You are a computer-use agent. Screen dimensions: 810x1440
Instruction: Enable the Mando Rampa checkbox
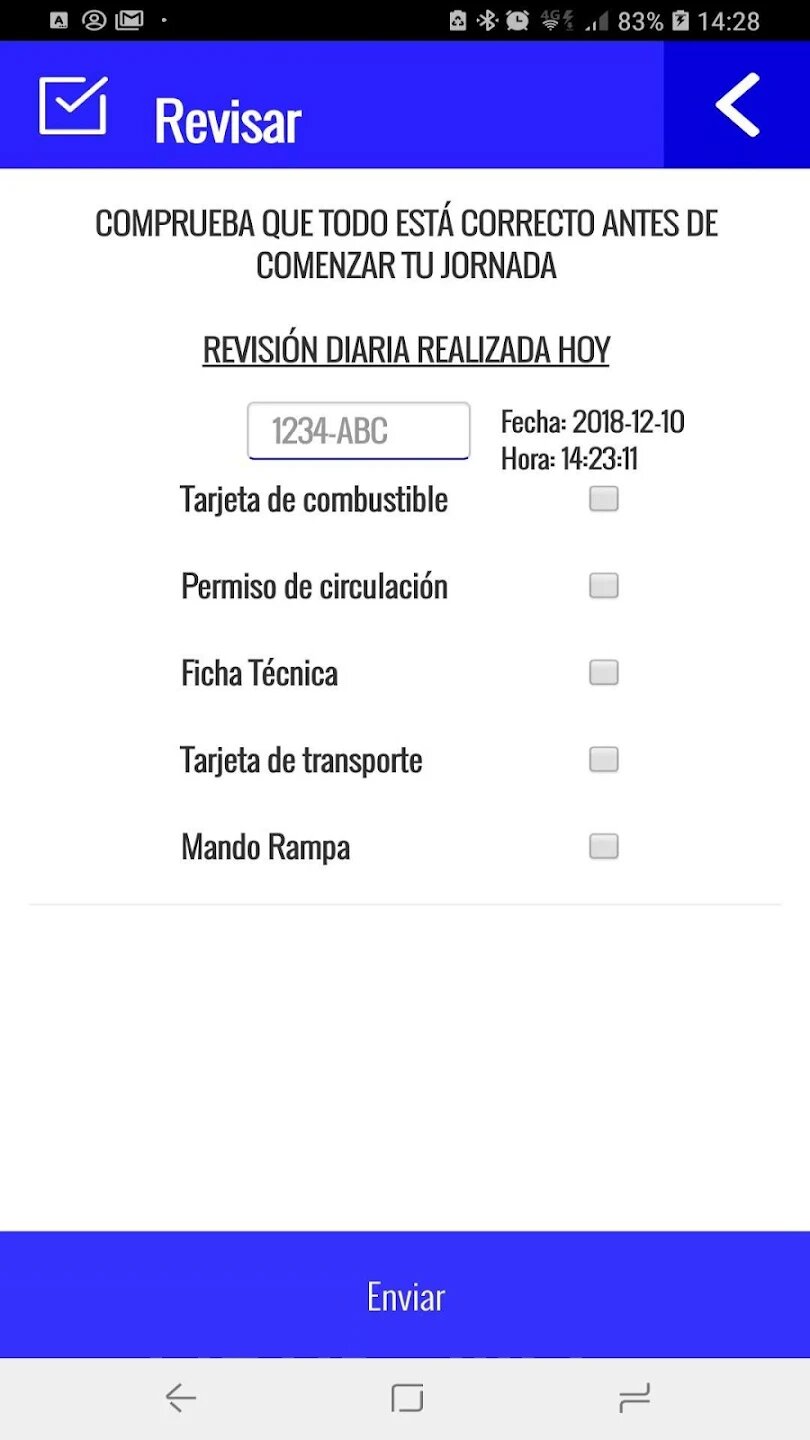click(603, 846)
